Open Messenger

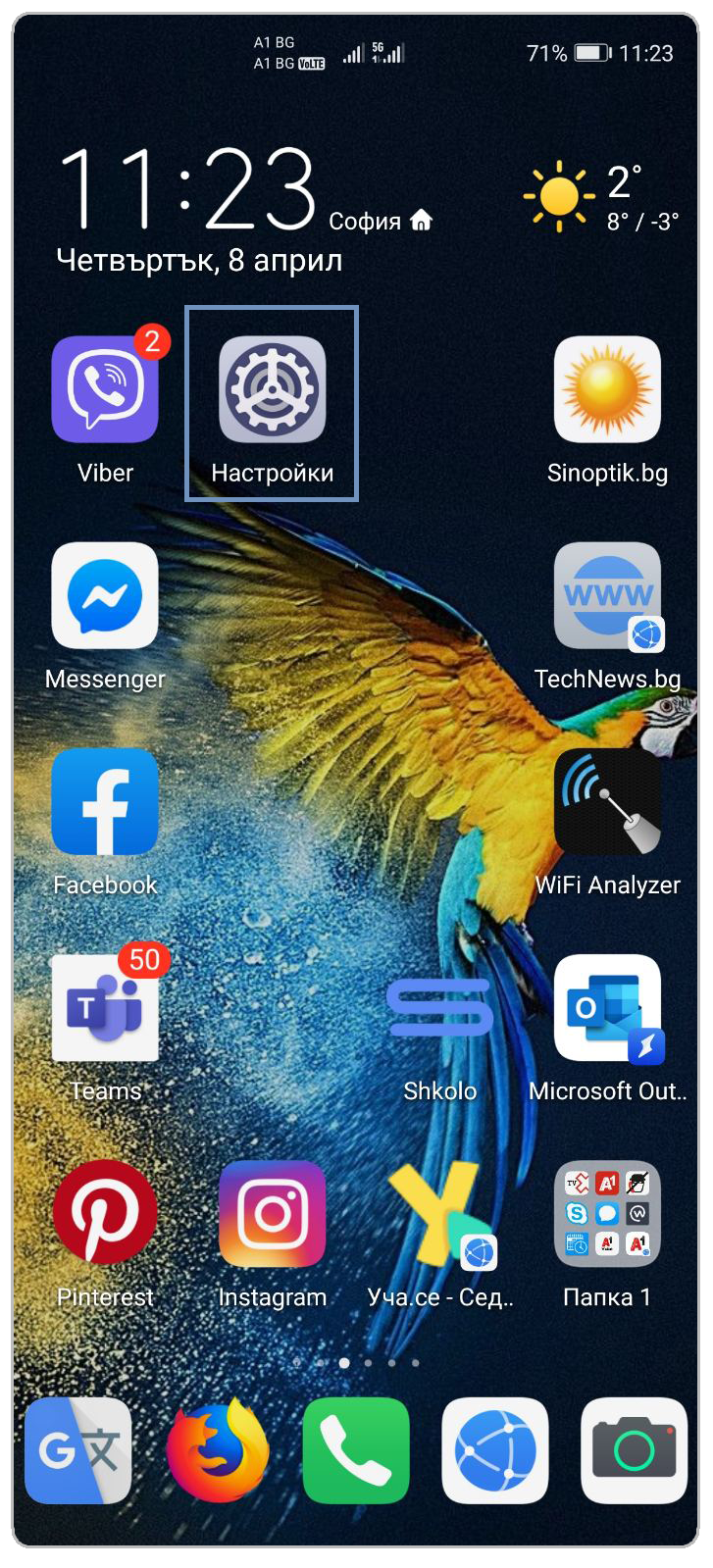(x=105, y=596)
